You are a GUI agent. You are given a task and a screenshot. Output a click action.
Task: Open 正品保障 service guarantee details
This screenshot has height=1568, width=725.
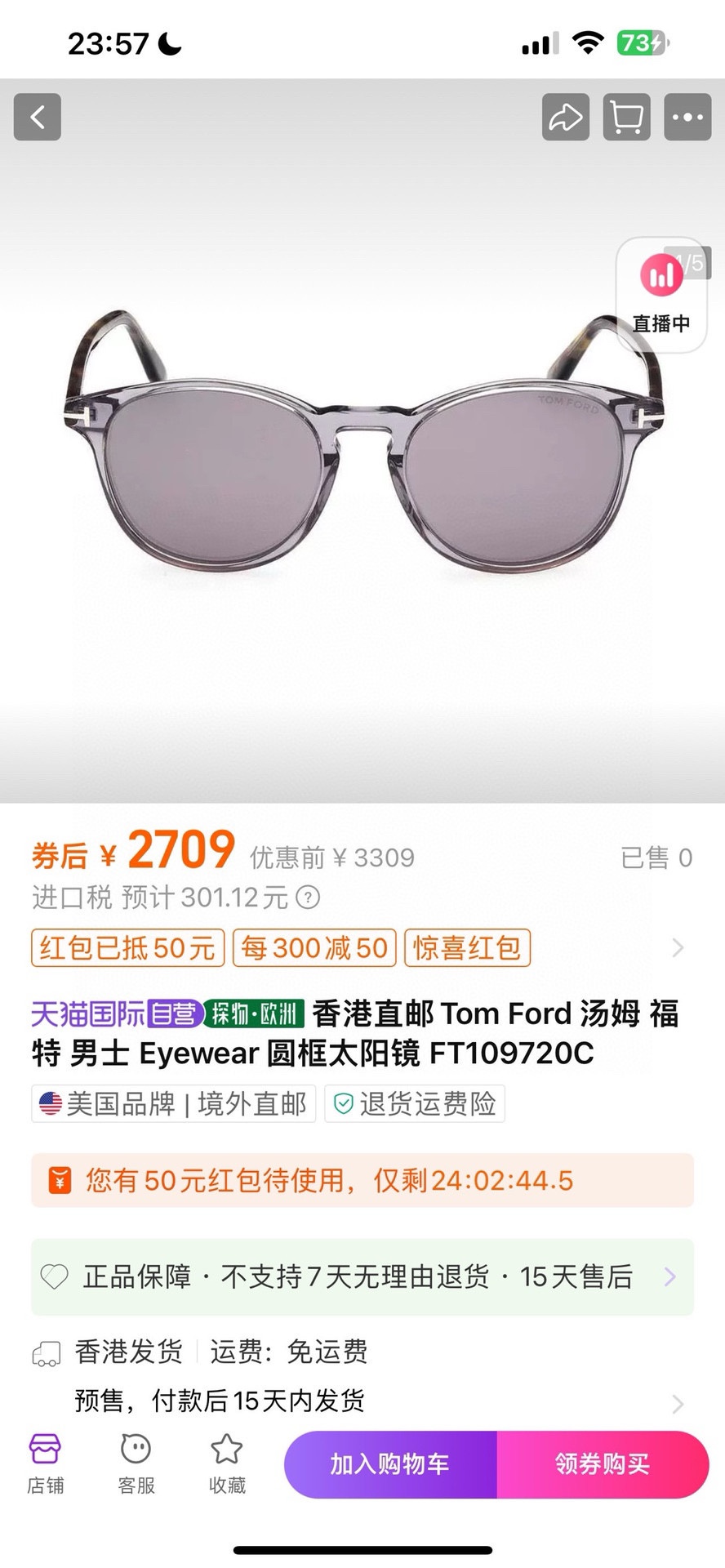click(362, 1276)
